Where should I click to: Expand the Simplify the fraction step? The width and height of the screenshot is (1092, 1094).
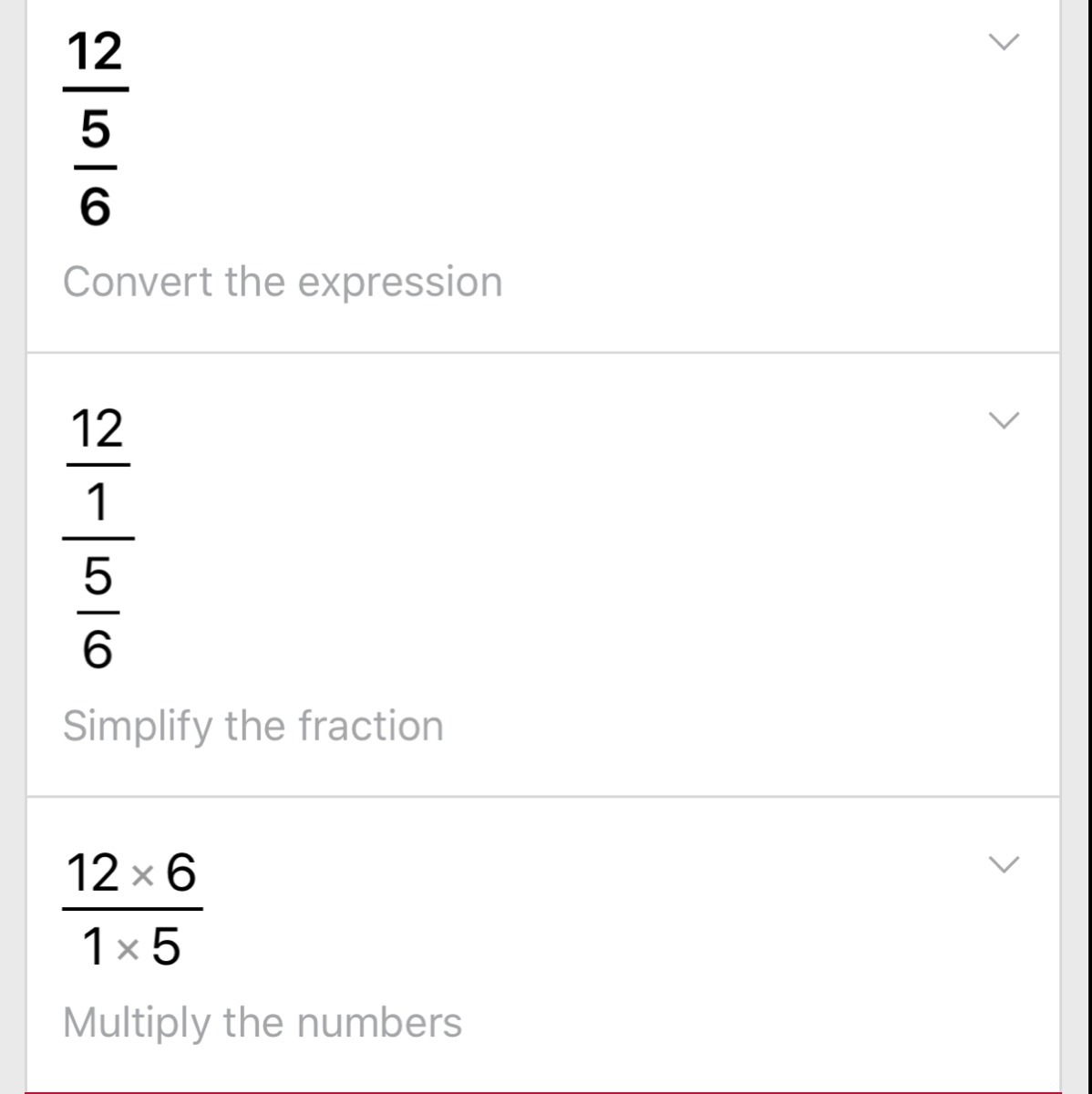1003,420
